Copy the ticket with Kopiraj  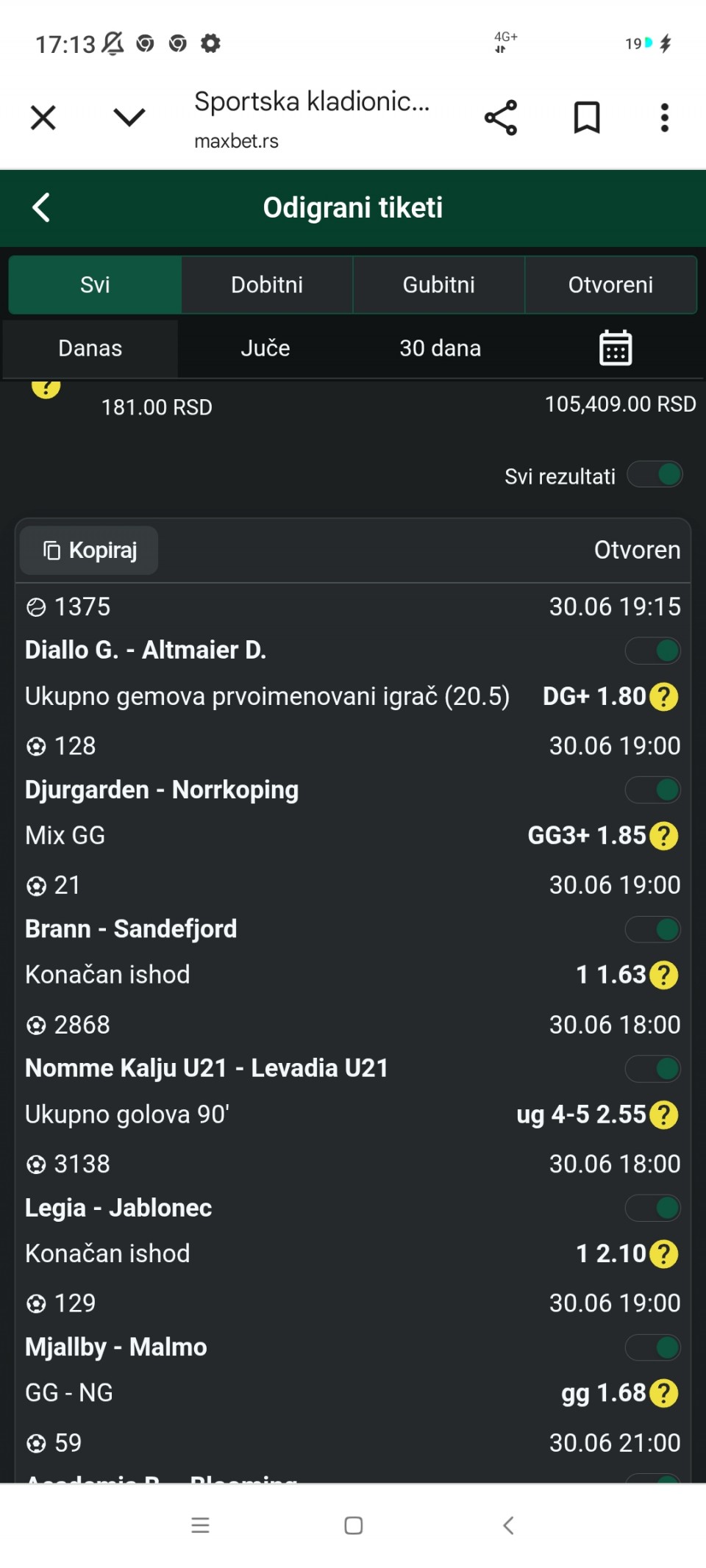coord(89,550)
